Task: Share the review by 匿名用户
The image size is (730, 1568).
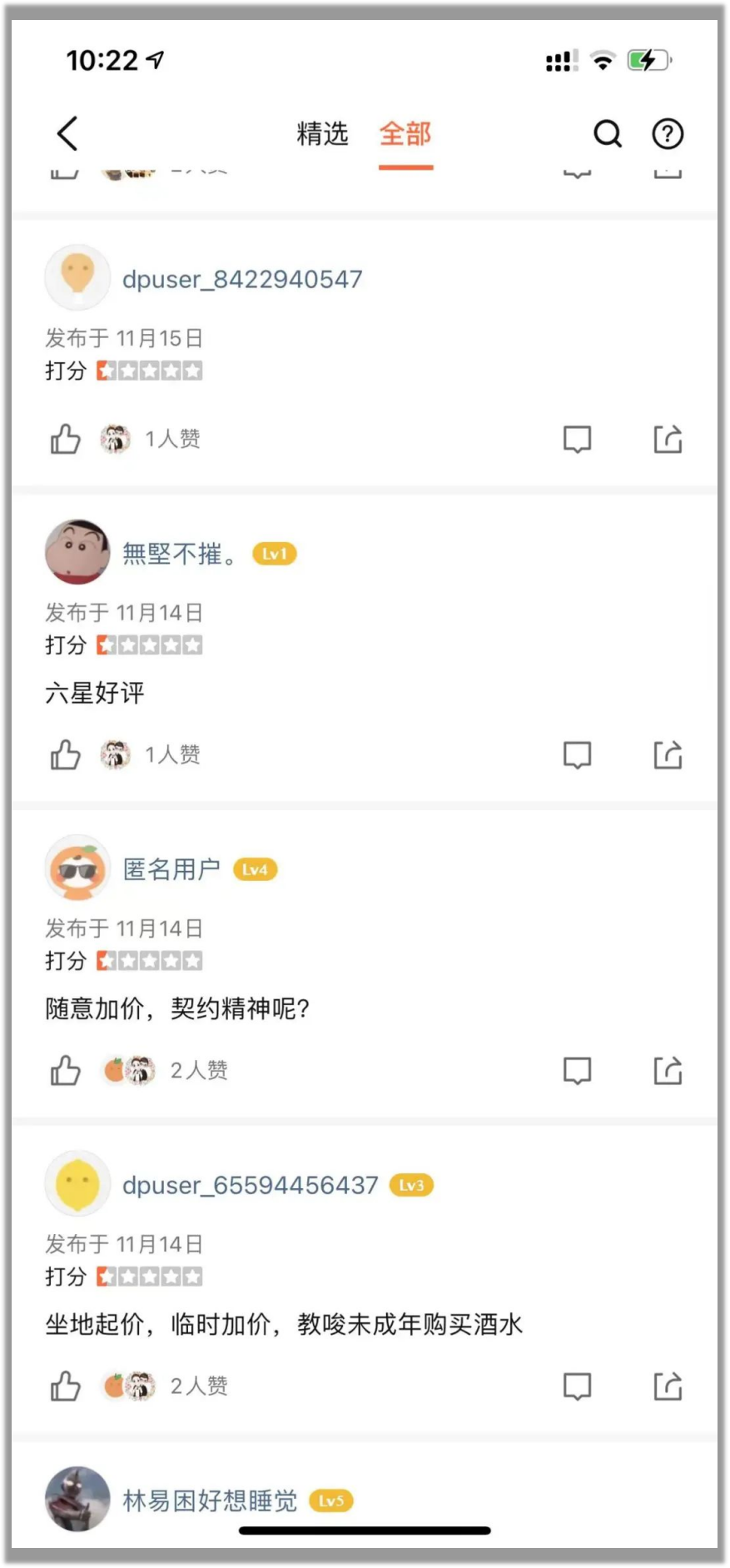Action: [x=668, y=1071]
